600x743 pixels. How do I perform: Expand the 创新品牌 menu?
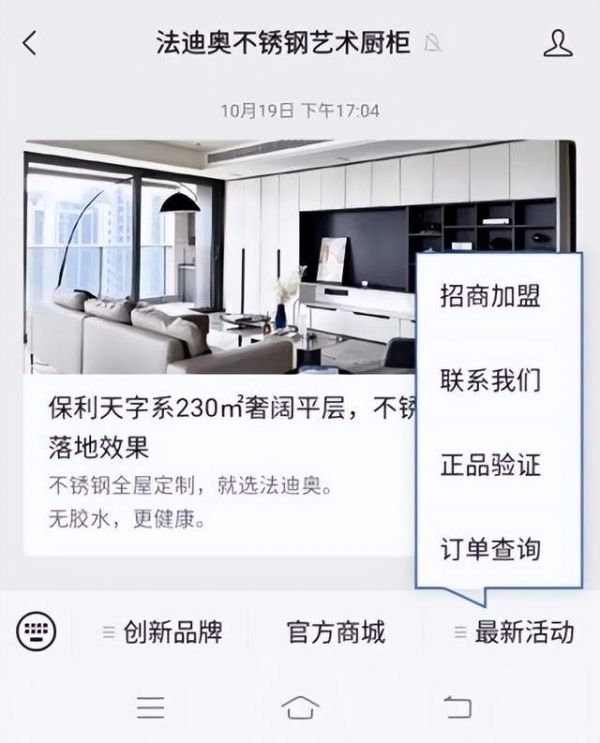162,632
